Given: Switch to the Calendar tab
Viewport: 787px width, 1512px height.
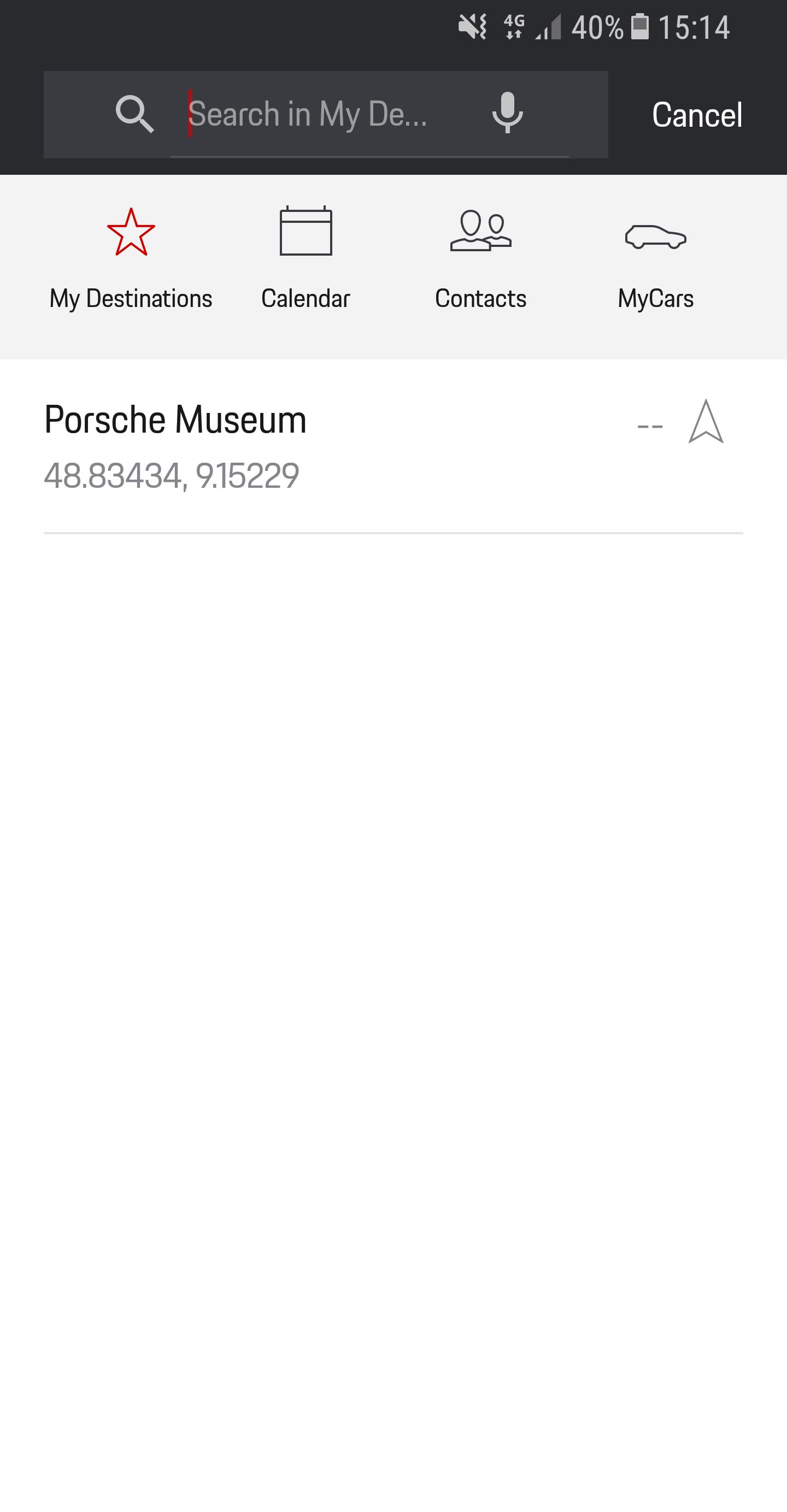Looking at the screenshot, I should [x=306, y=258].
